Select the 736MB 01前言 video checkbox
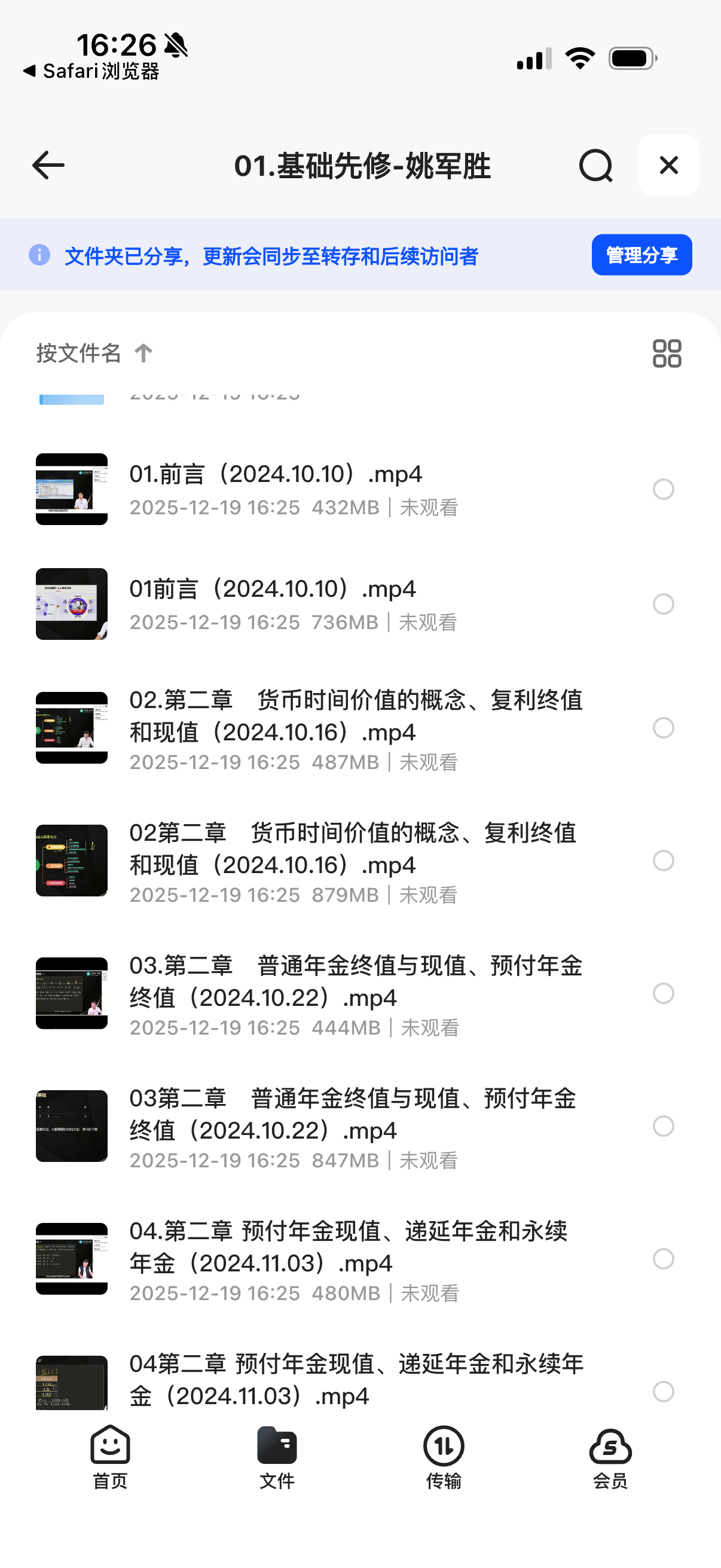The height and width of the screenshot is (1568, 721). (663, 604)
